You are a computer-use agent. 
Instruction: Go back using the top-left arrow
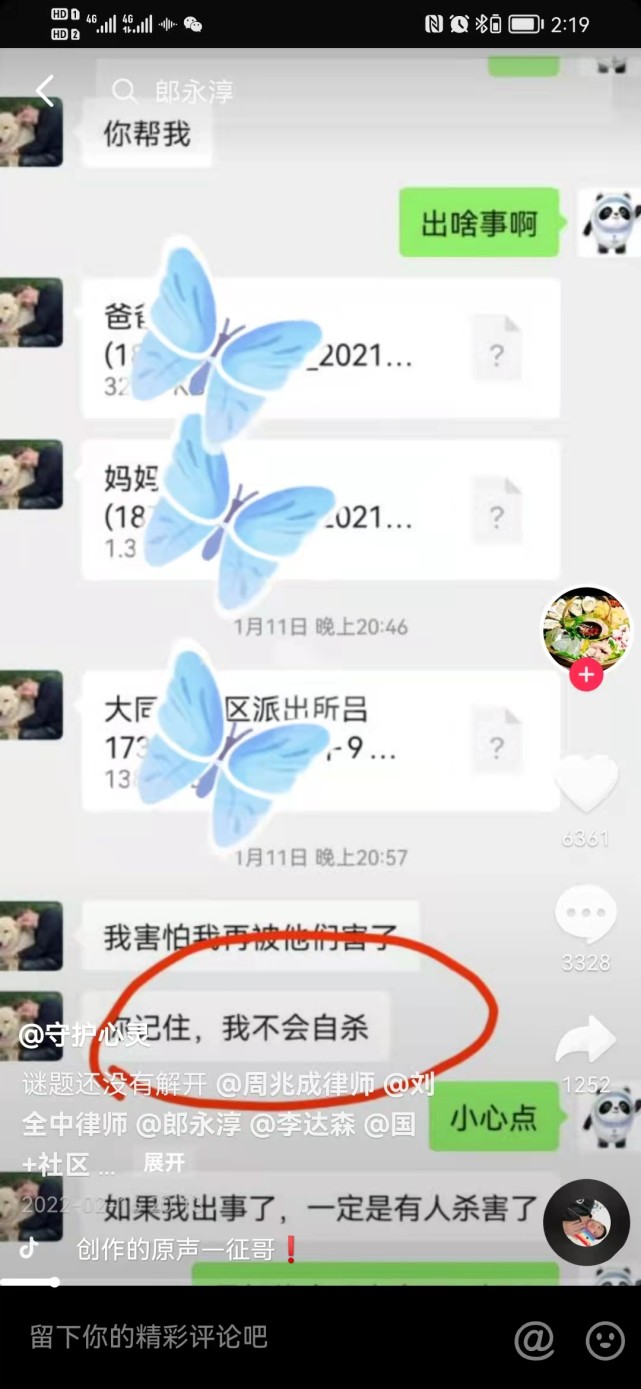(x=44, y=91)
